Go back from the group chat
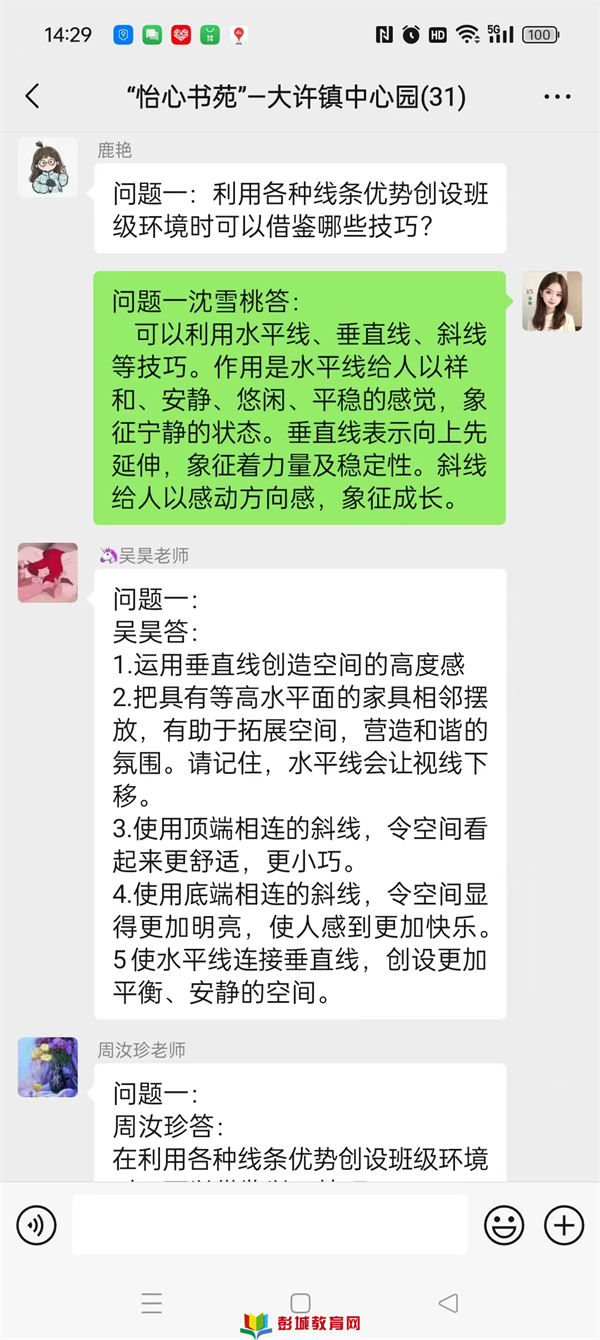Screen dimensions: 600x1340 33,97
